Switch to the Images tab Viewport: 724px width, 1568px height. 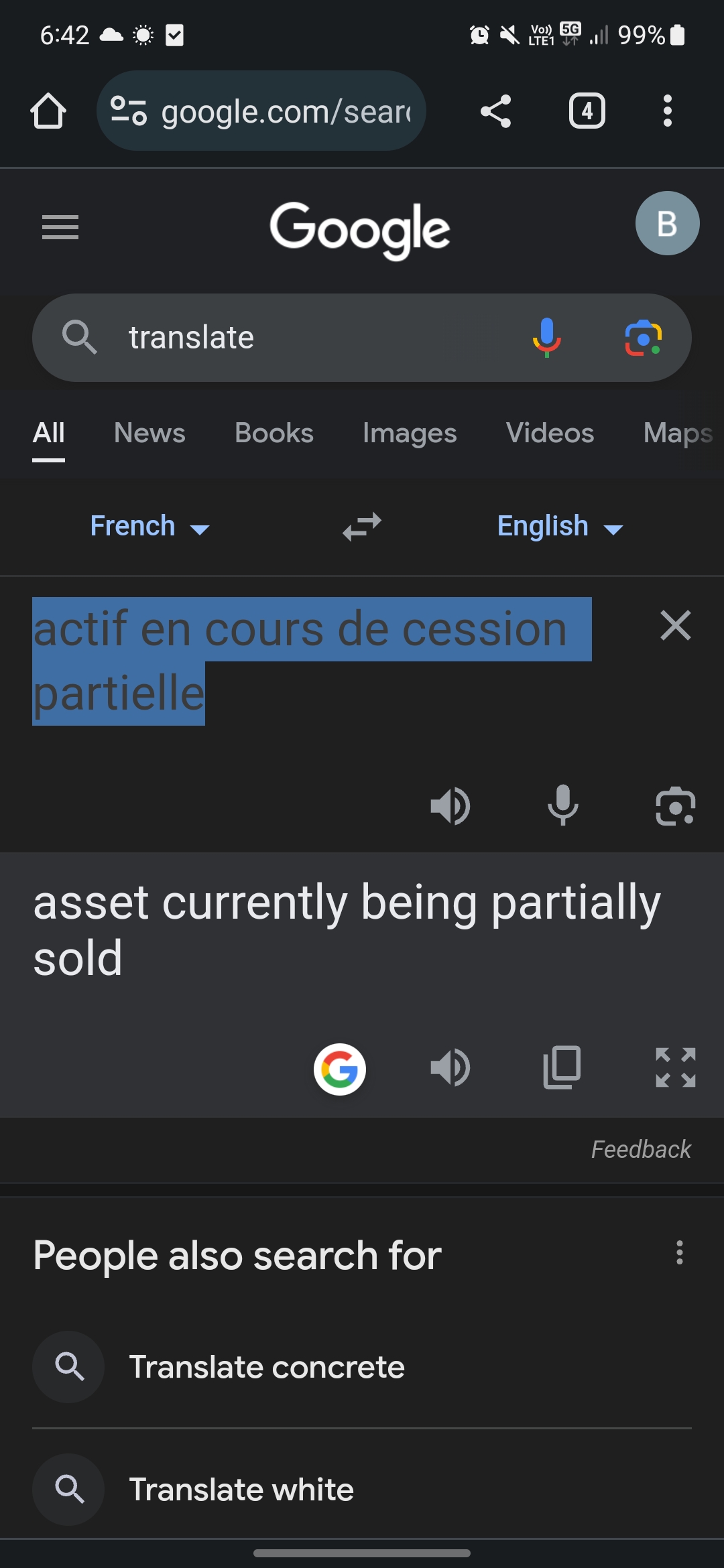[x=409, y=433]
